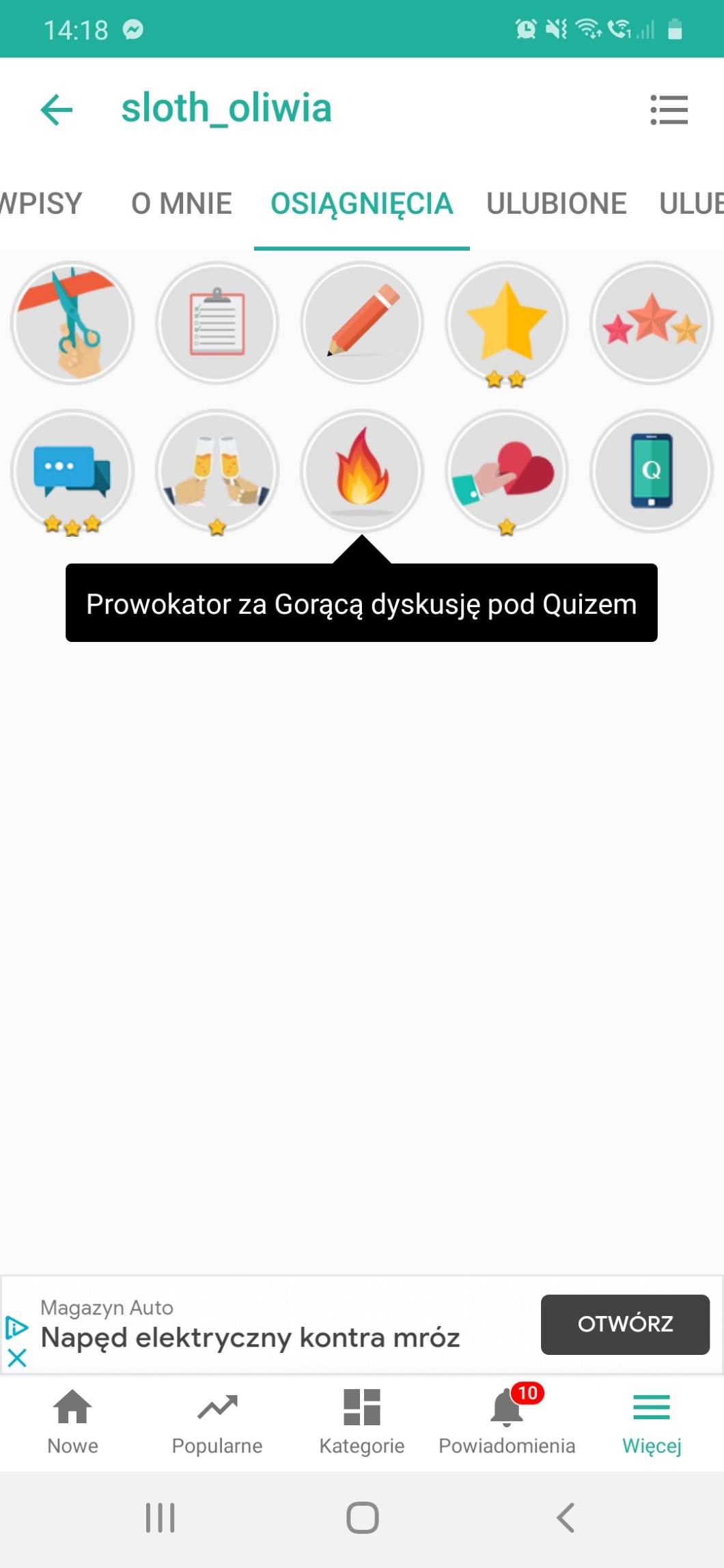724x1568 pixels.
Task: Go to the Nowe tab
Action: click(x=72, y=1422)
